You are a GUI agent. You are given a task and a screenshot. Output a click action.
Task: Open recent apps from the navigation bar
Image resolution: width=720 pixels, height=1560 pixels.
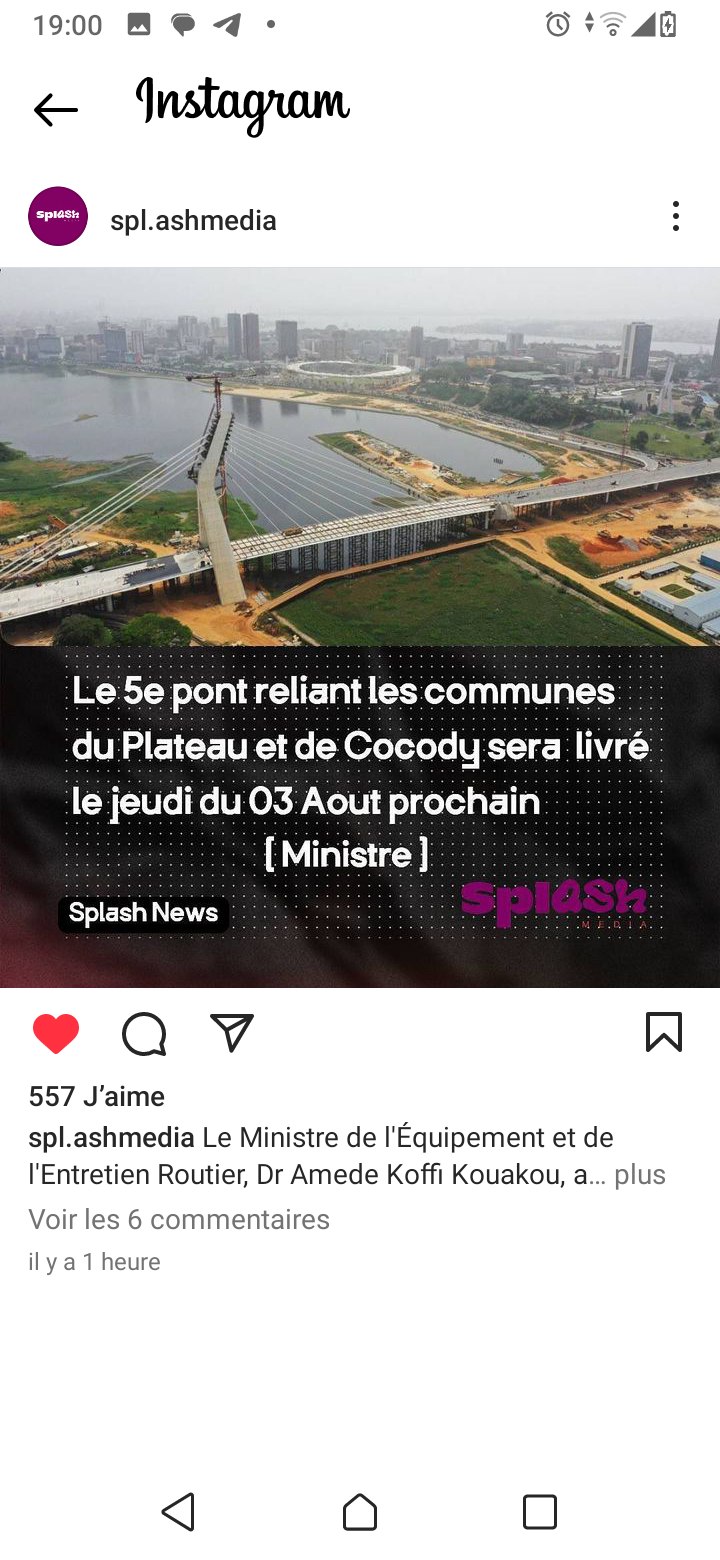pos(540,1512)
